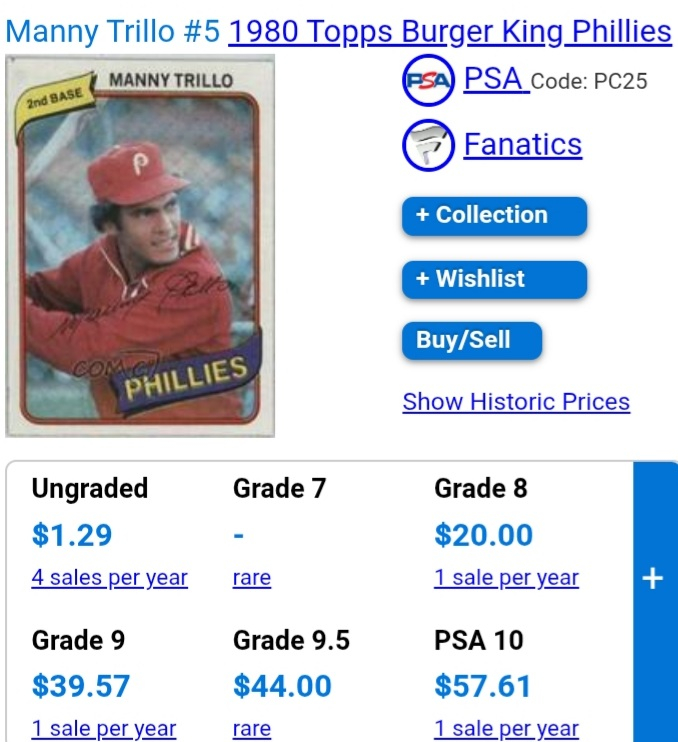View Grade 8 sales per year
678x742 pixels.
(x=506, y=578)
